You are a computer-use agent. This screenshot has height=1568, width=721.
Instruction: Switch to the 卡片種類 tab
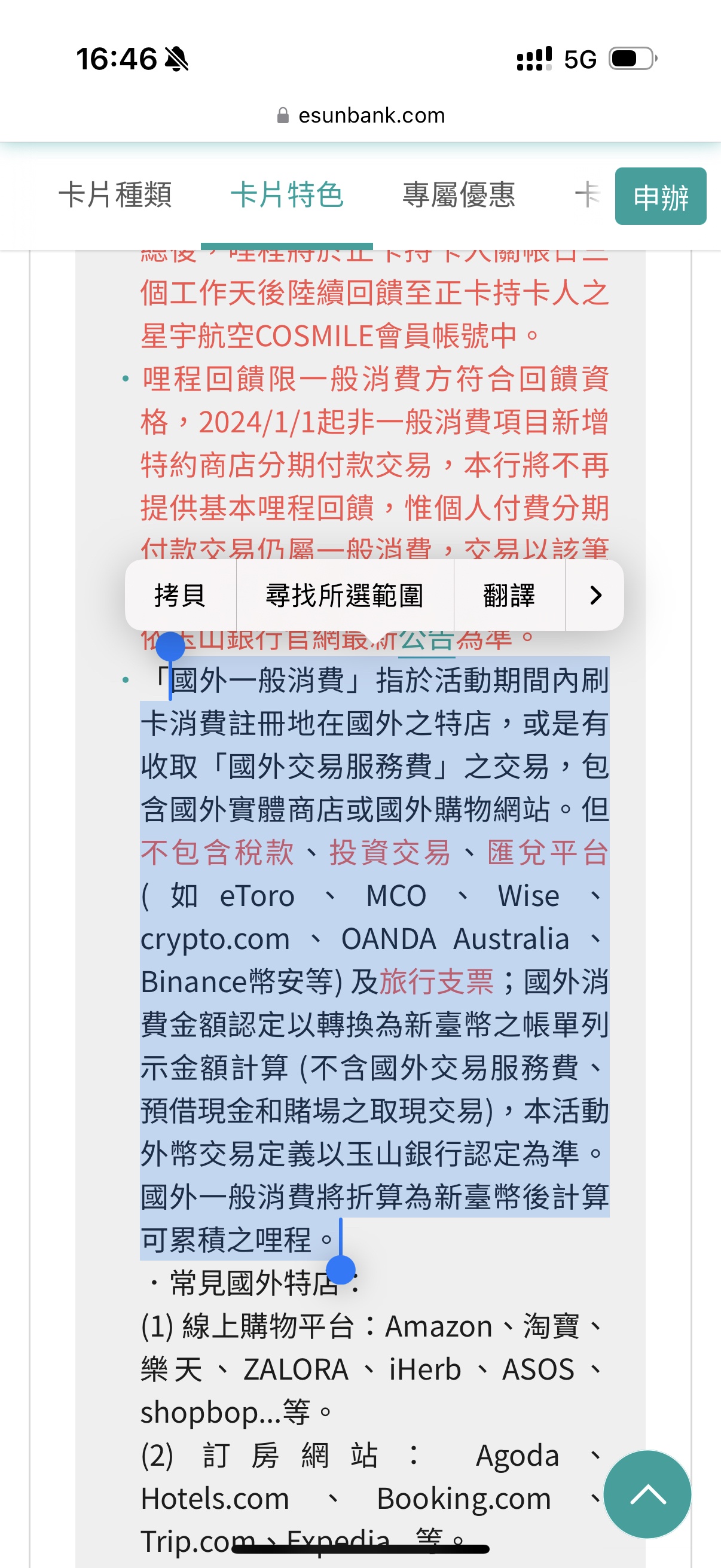coord(115,195)
